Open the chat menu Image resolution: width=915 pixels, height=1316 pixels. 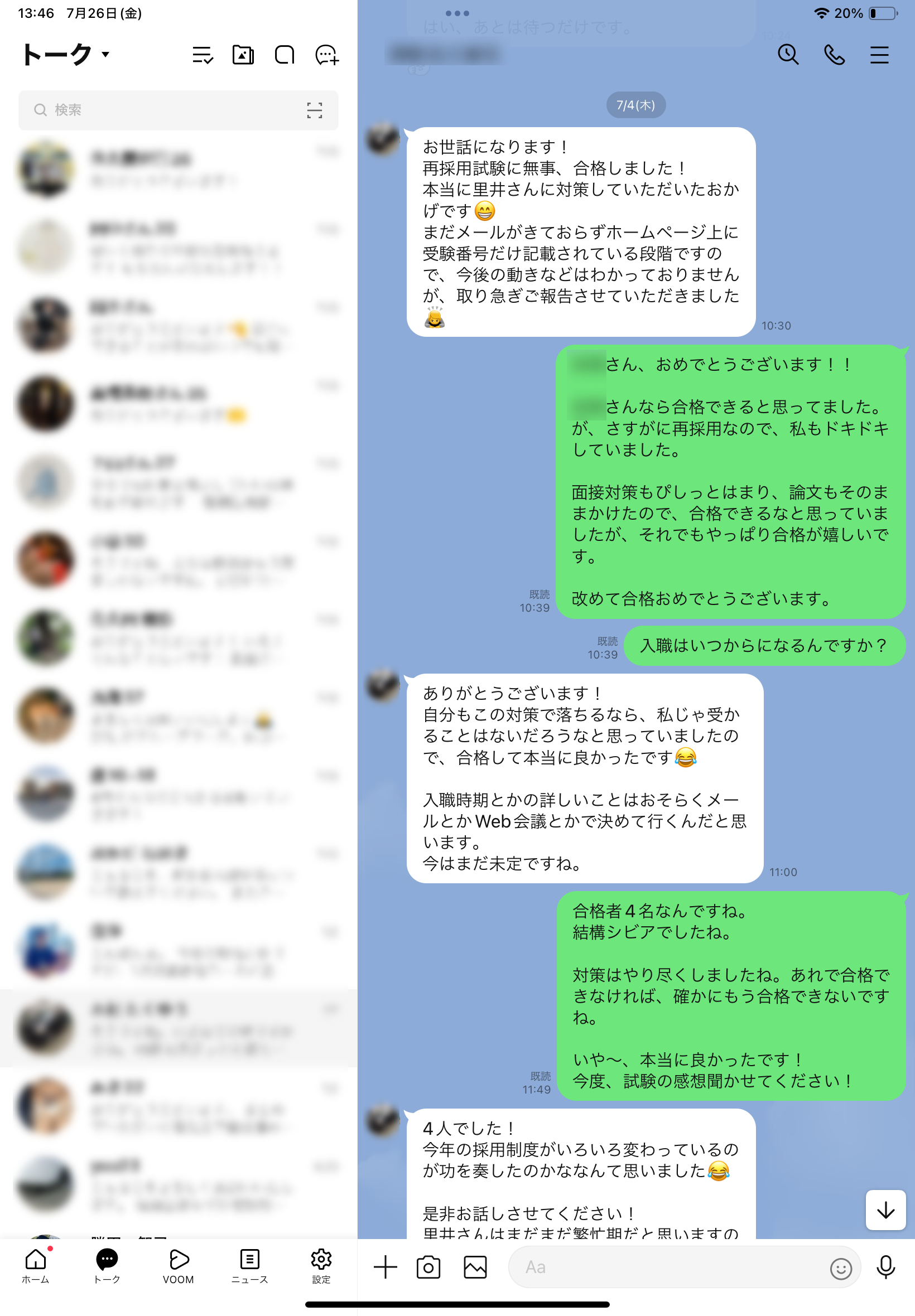(879, 55)
